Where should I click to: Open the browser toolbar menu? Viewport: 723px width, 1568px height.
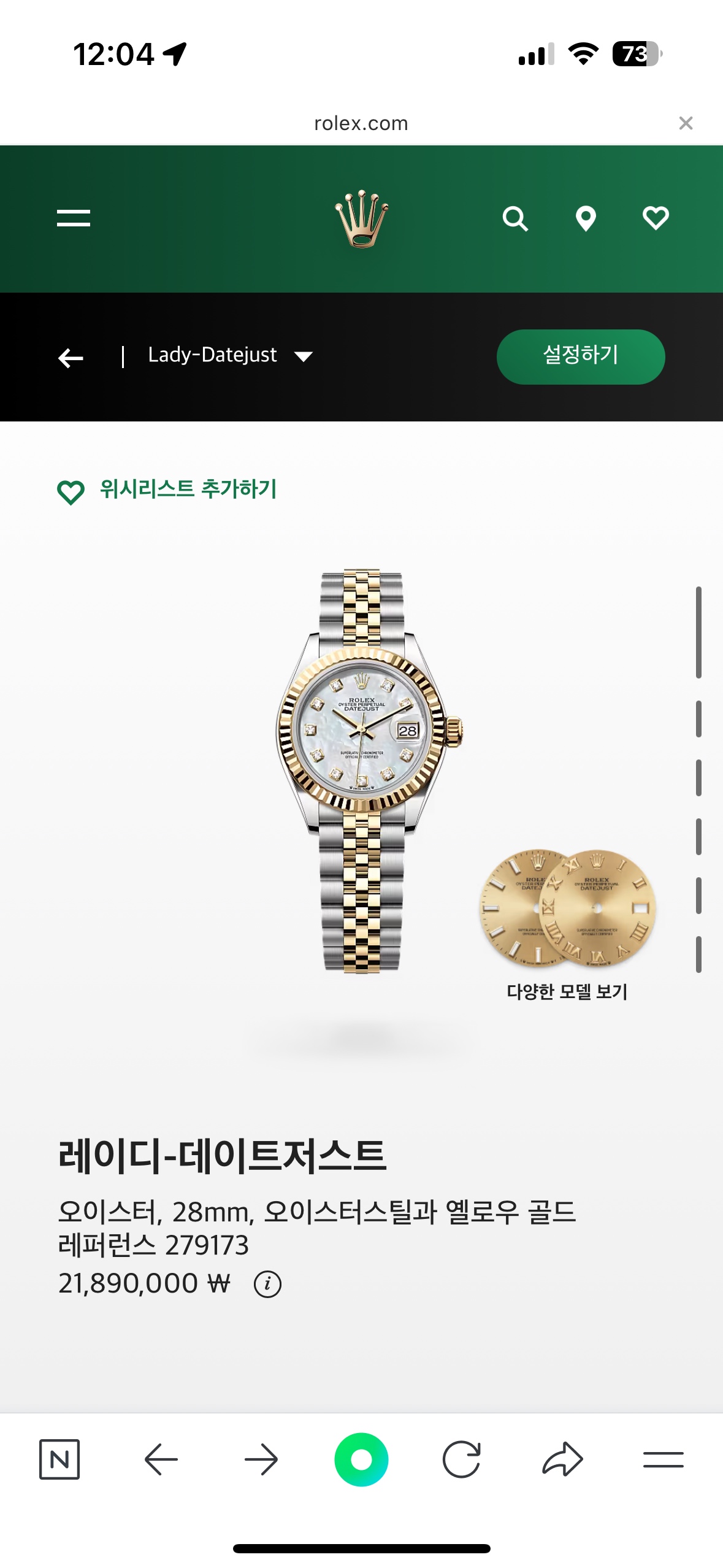coord(663,1459)
